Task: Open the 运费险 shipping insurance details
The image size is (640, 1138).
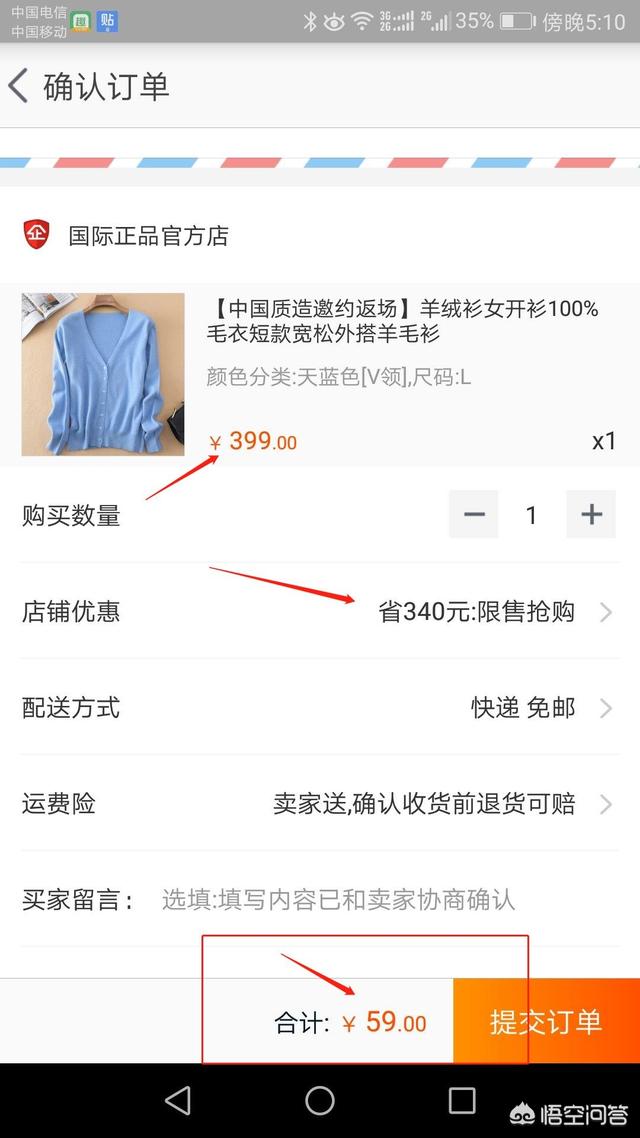Action: coord(320,804)
